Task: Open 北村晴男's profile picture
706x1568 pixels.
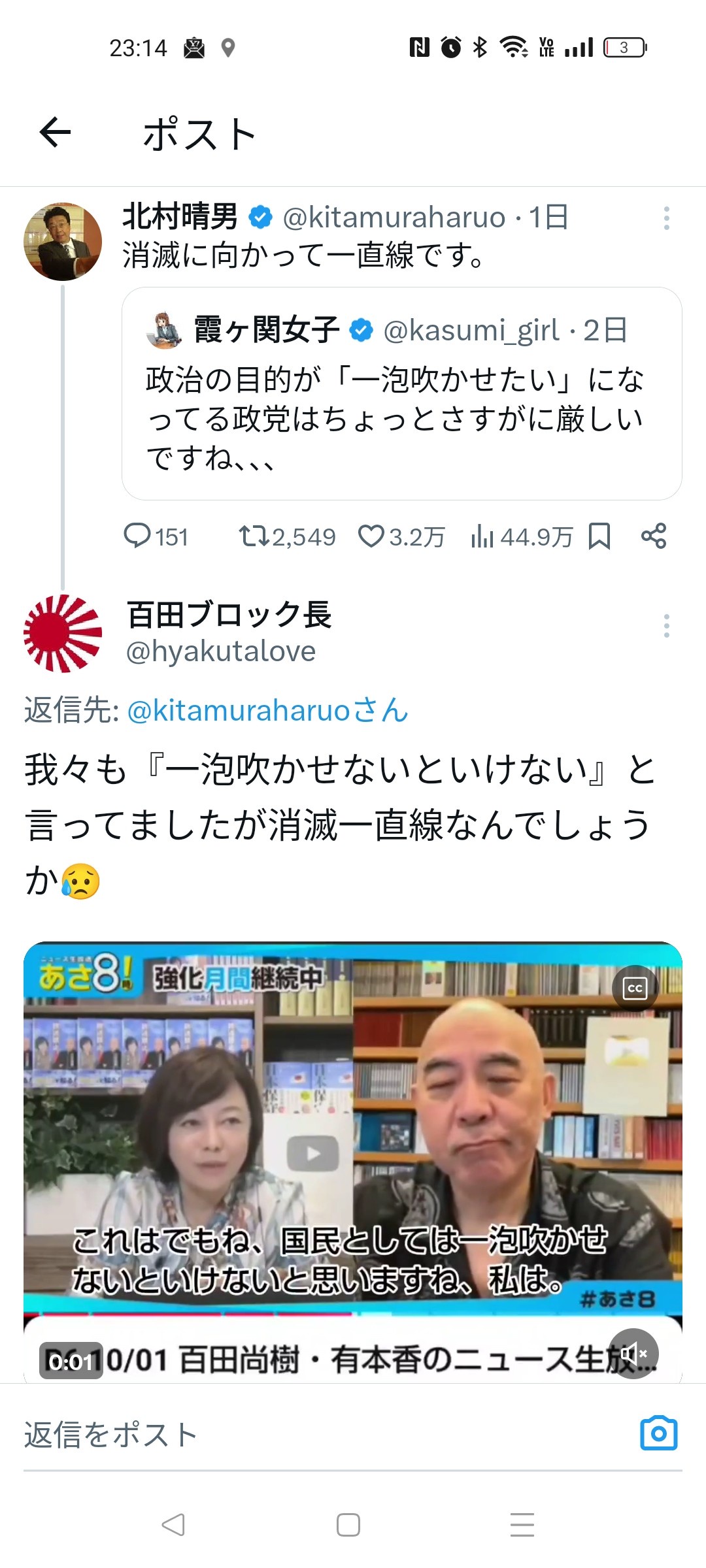Action: point(63,242)
